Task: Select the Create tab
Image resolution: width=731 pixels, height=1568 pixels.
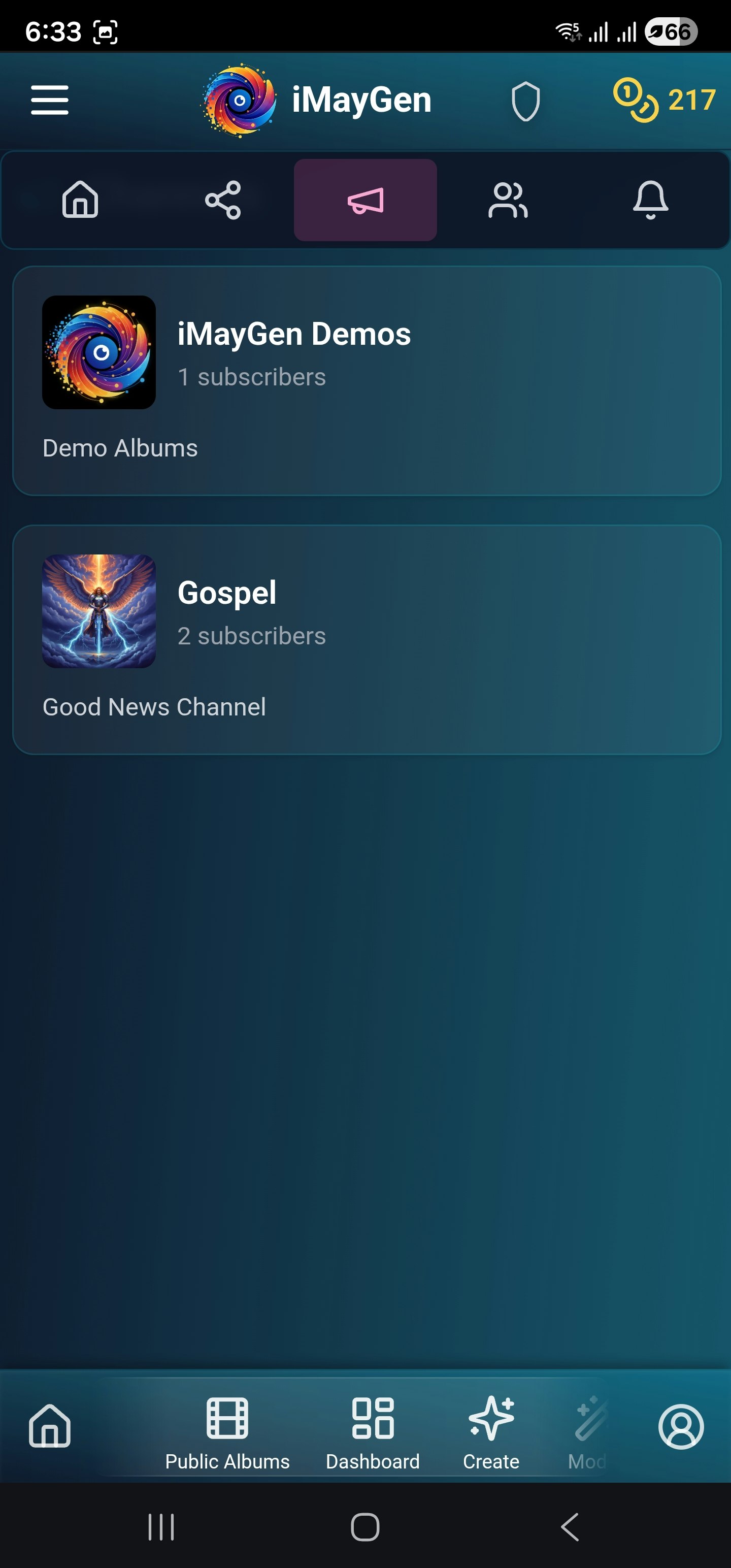Action: pyautogui.click(x=491, y=1433)
